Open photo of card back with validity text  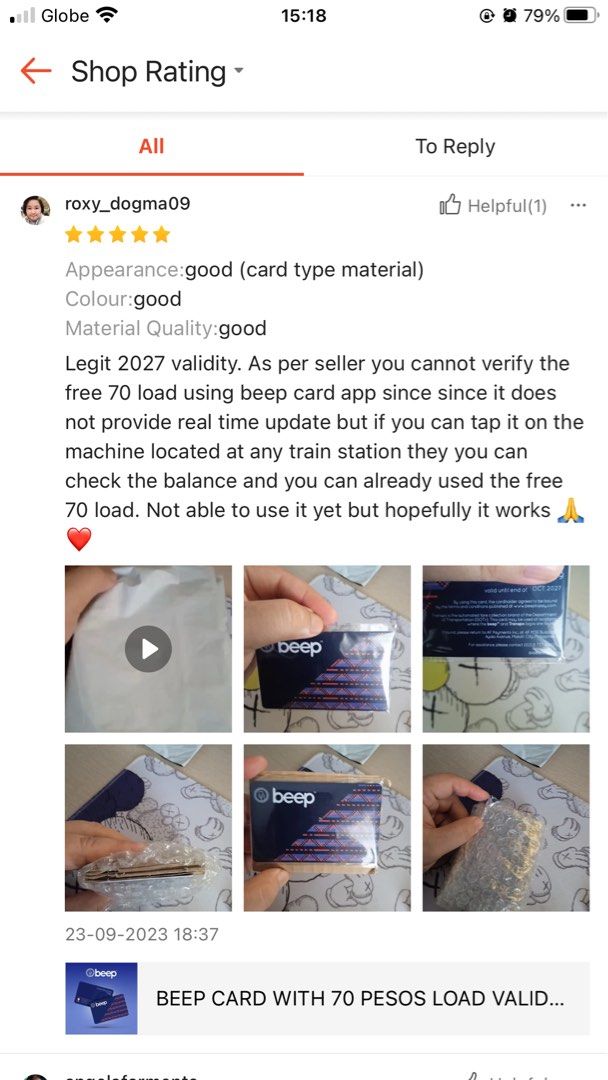[x=504, y=649]
